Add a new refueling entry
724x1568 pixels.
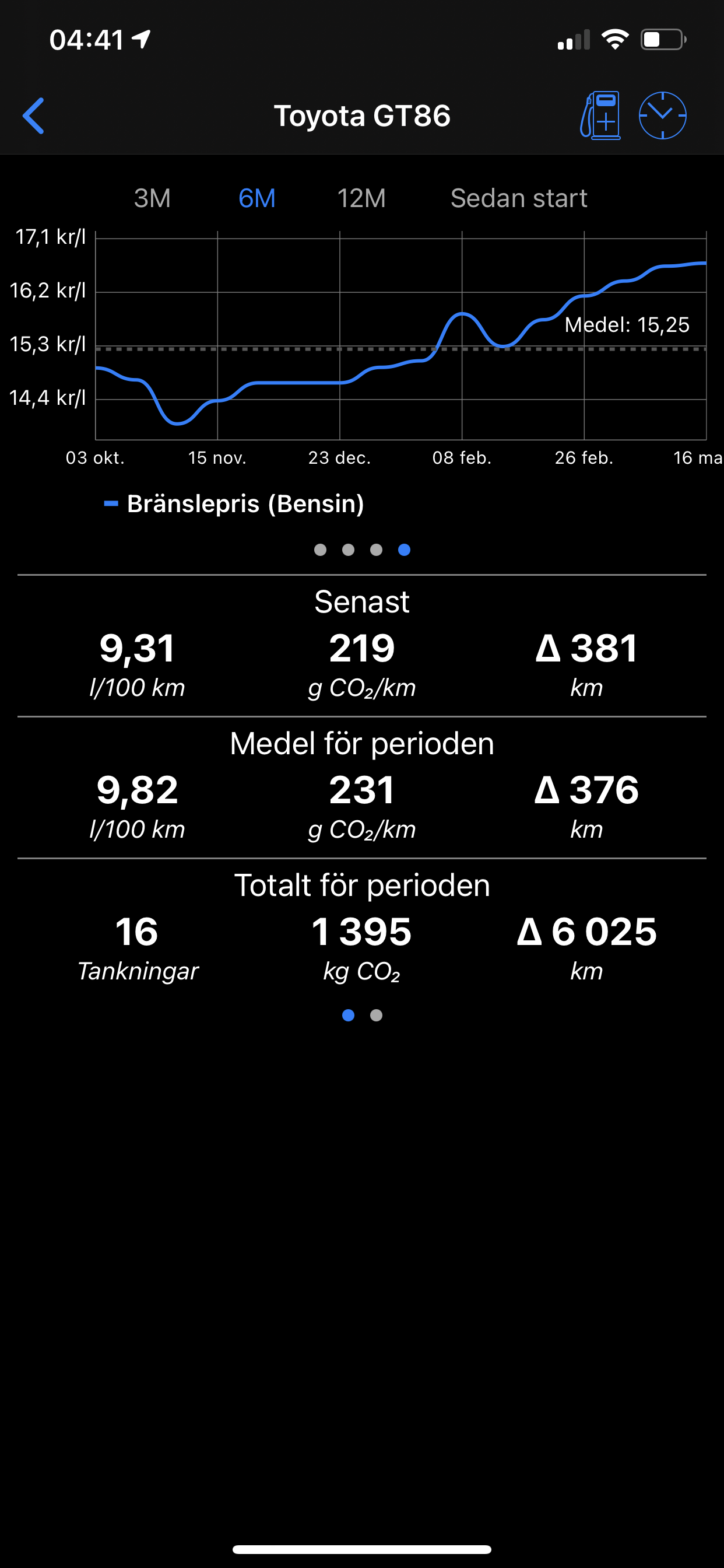[600, 116]
